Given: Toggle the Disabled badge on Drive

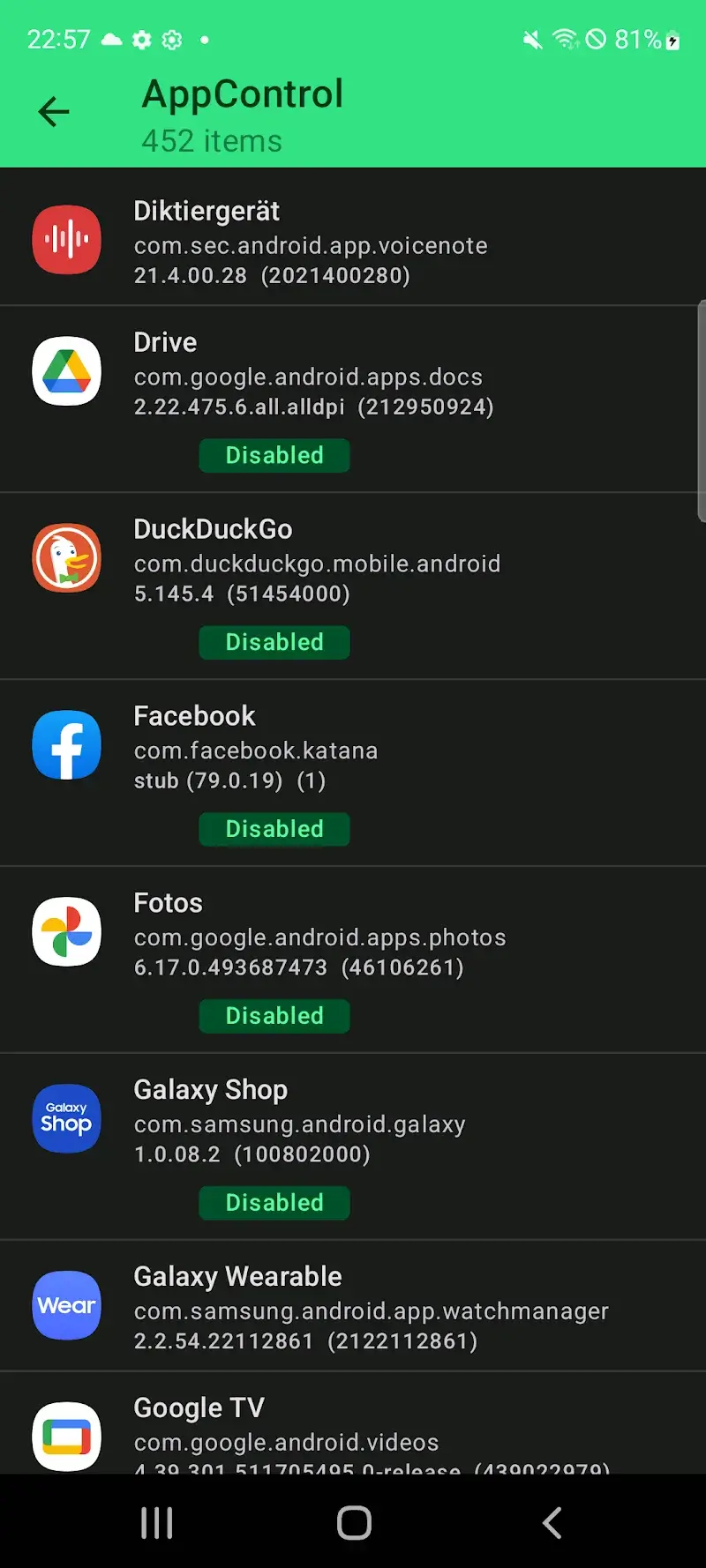Looking at the screenshot, I should click(x=274, y=455).
